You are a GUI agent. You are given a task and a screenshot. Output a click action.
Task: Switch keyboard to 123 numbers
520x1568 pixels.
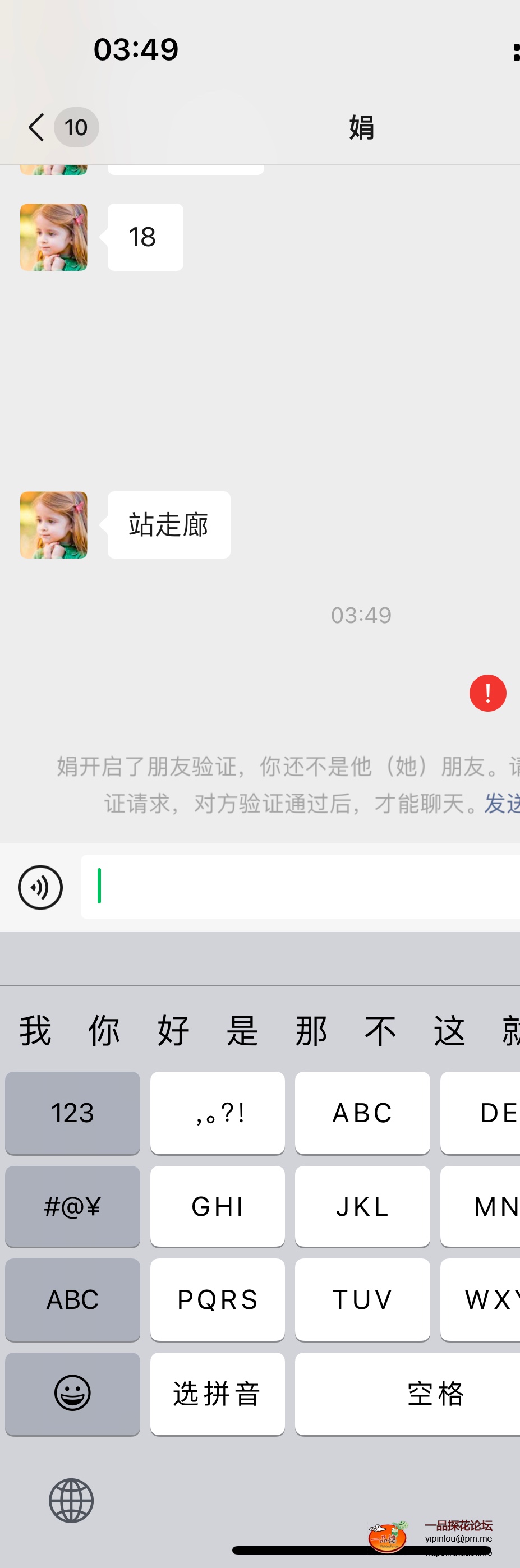tap(72, 1113)
